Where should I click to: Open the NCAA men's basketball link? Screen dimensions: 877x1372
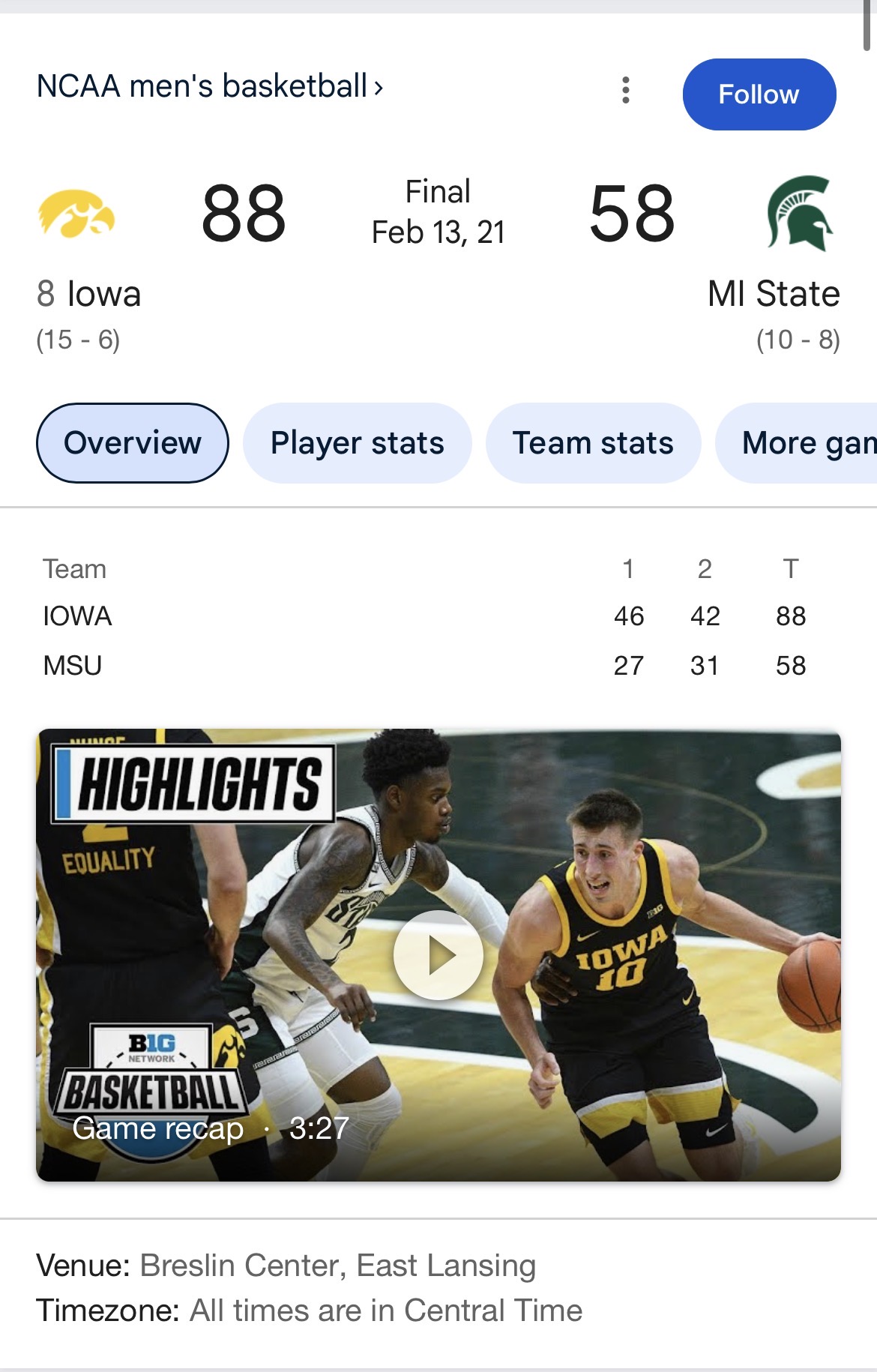(x=210, y=87)
